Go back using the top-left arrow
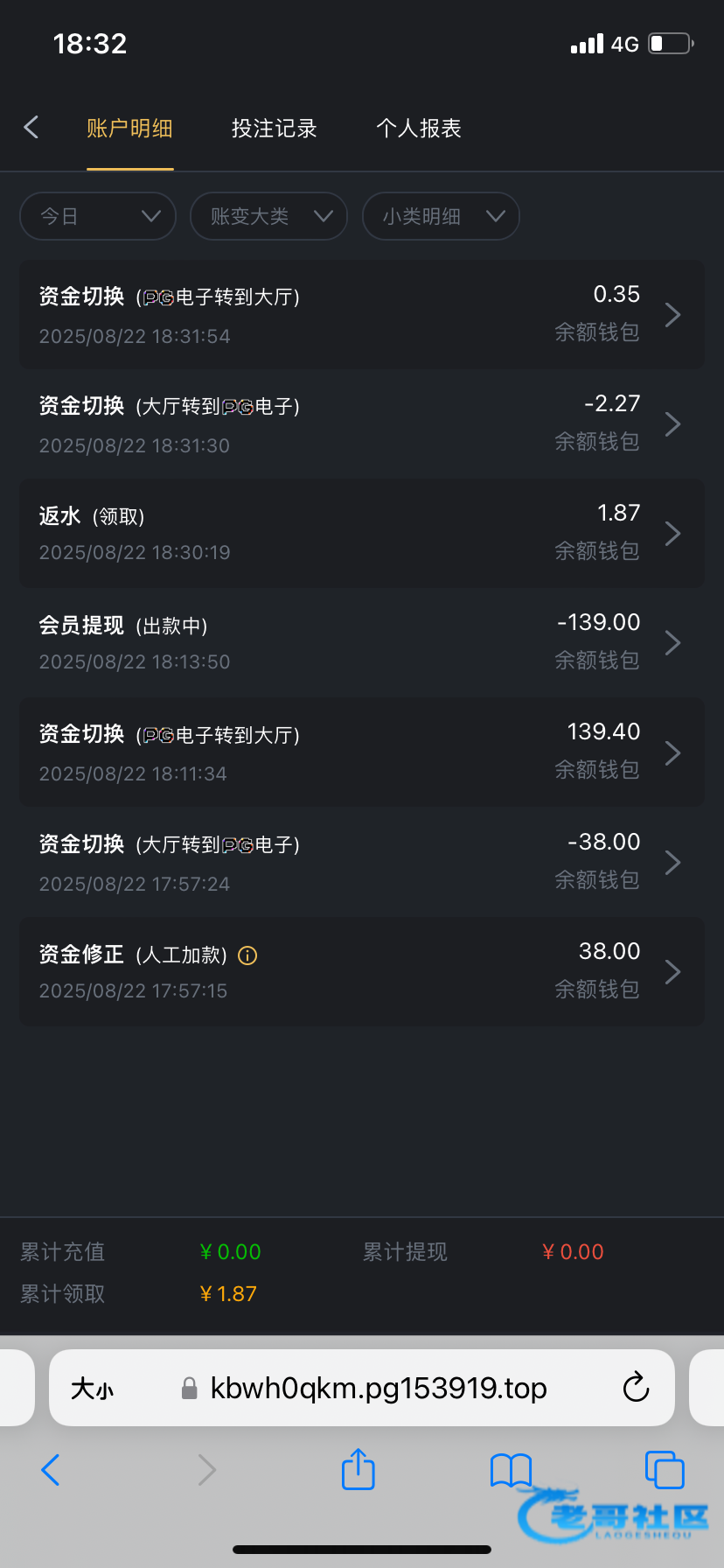Image resolution: width=724 pixels, height=1568 pixels. click(31, 128)
